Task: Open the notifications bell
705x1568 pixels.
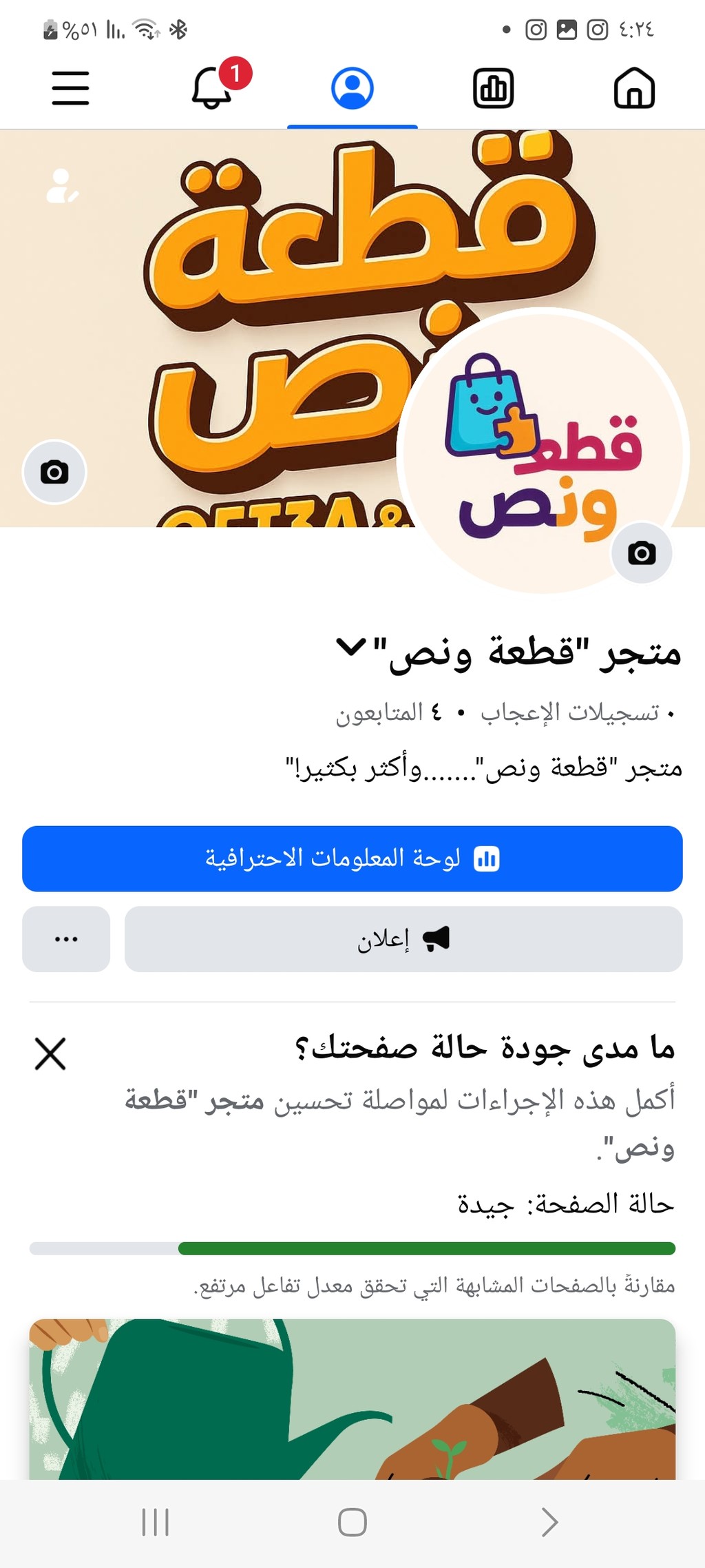Action: (212, 88)
